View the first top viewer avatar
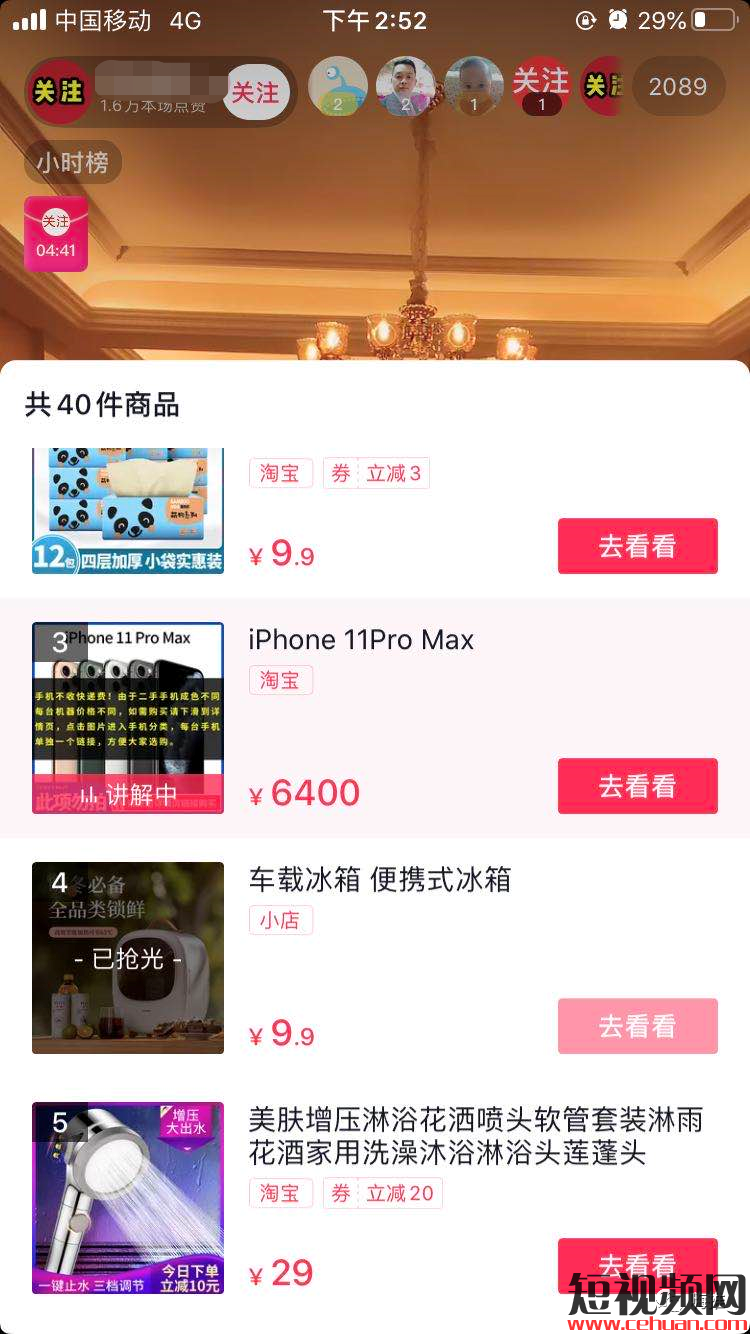Viewport: 750px width, 1334px height. (x=338, y=87)
